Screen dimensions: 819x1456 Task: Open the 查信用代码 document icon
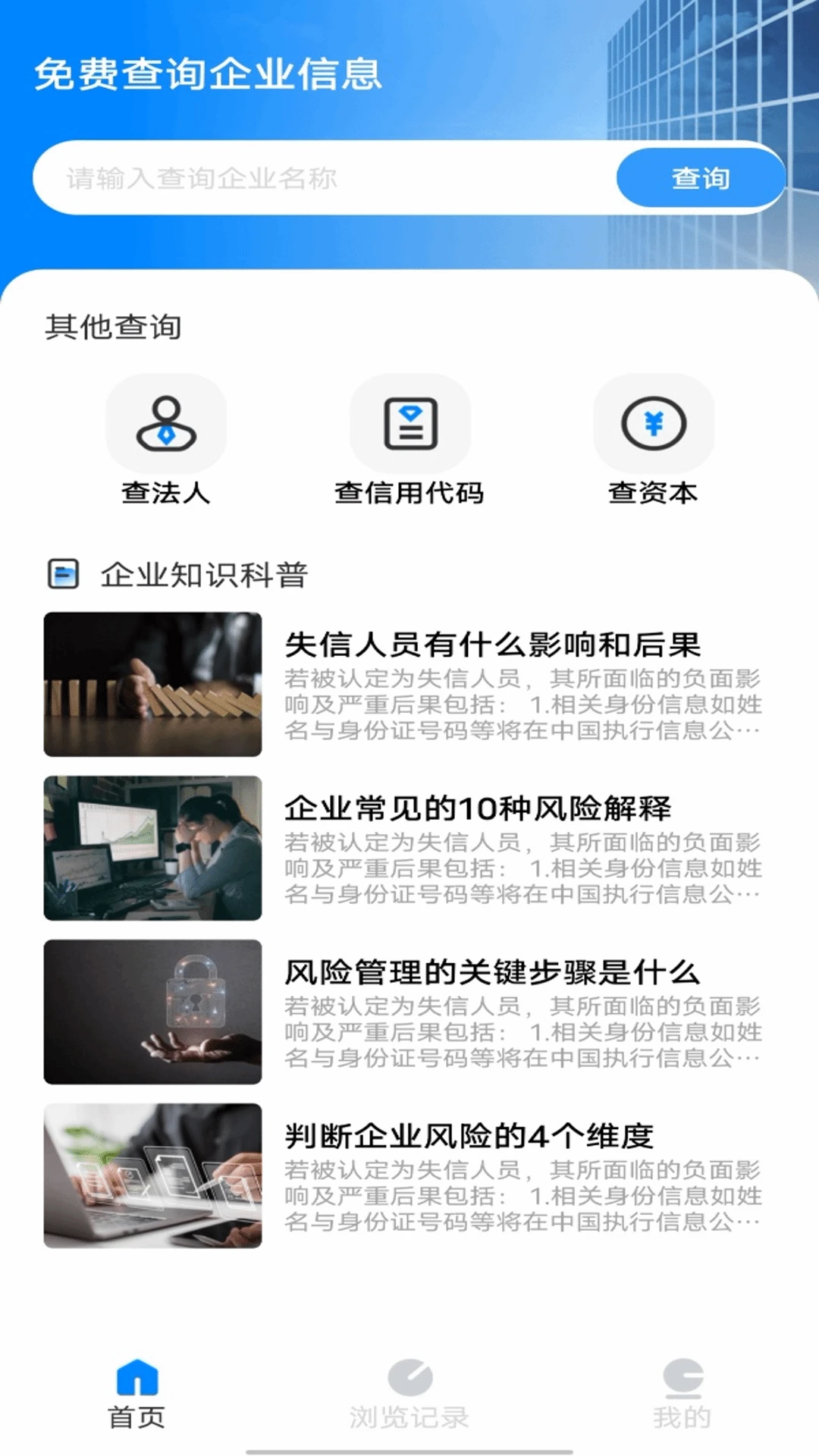coord(411,425)
